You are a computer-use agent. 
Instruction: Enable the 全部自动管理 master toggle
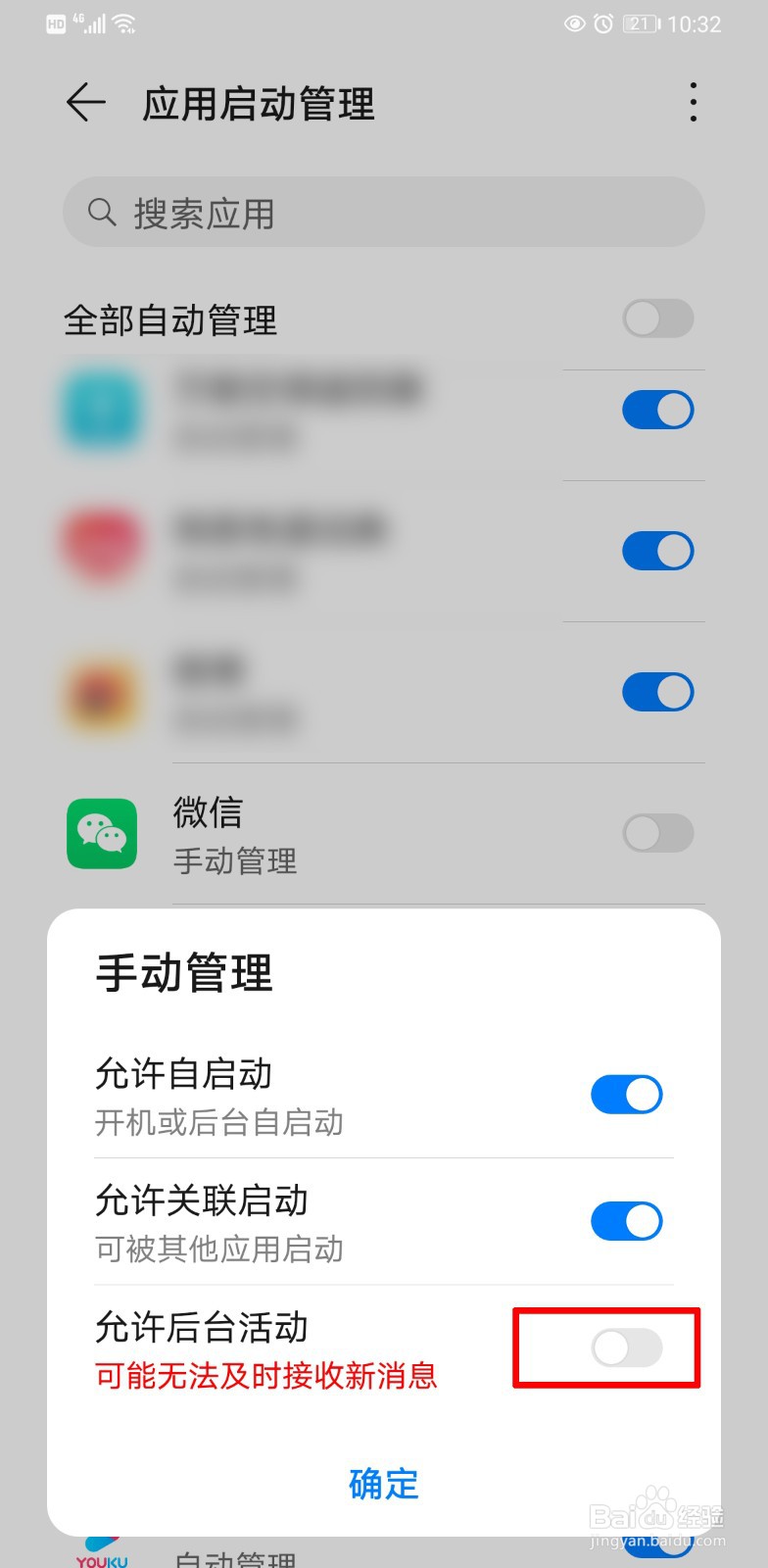coord(657,319)
